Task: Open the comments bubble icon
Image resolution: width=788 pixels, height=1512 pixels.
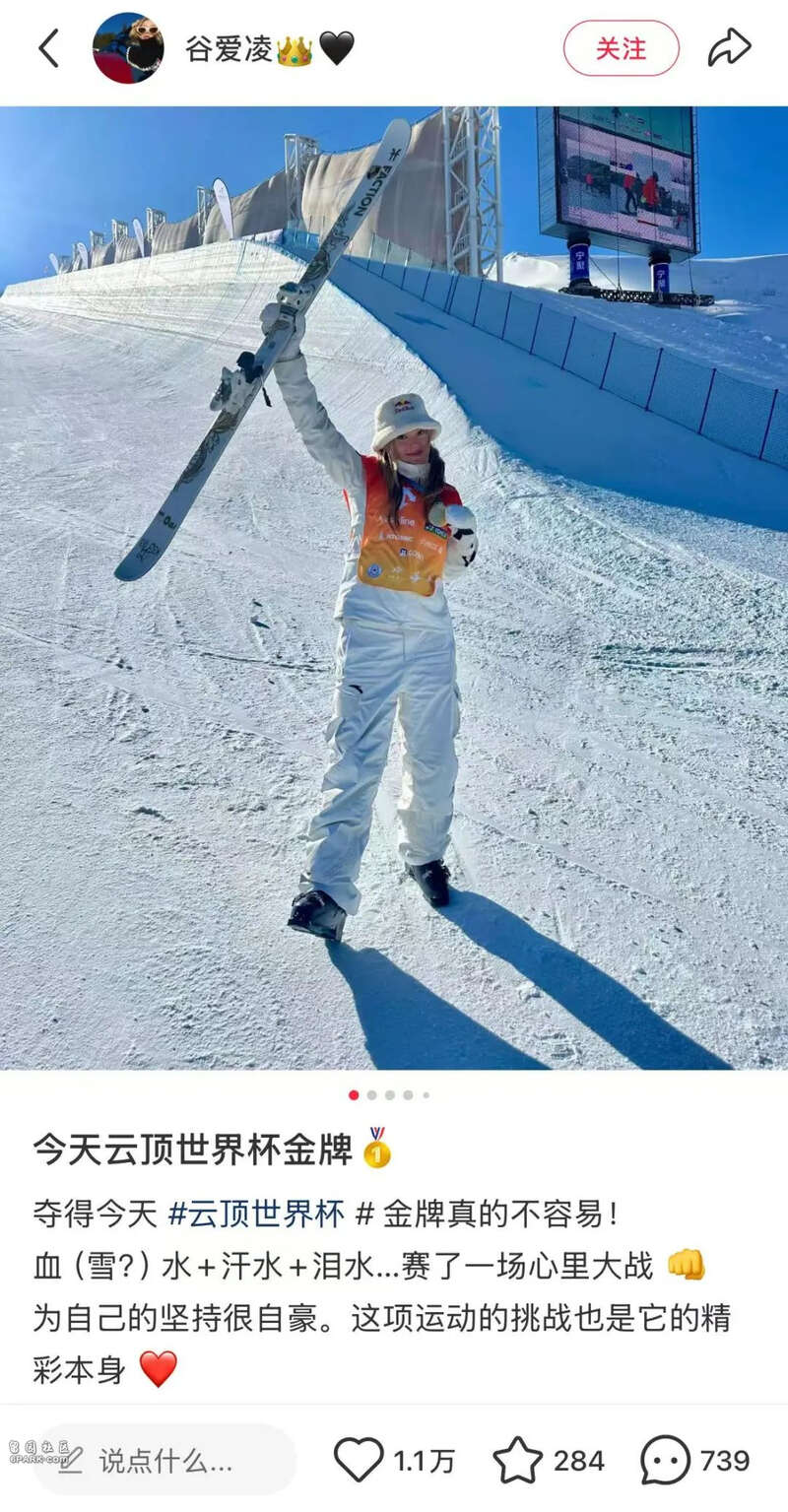Action: (666, 1460)
